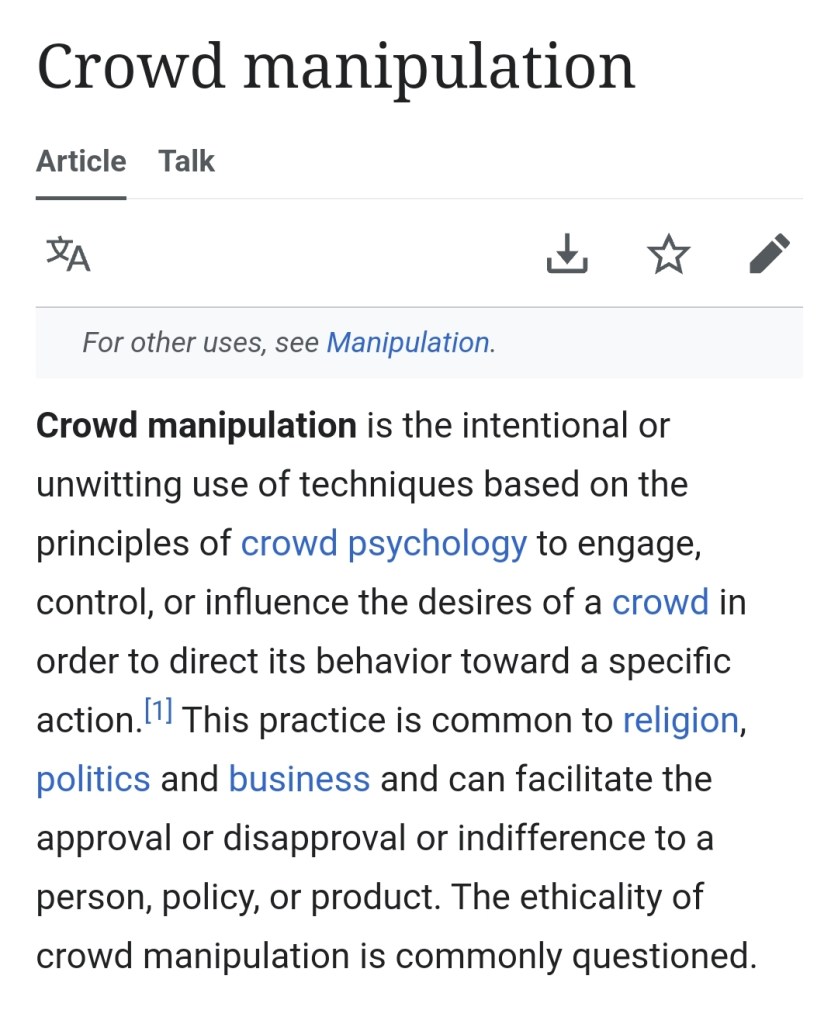The width and height of the screenshot is (838, 1024).
Task: Switch to the Talk tab
Action: tap(186, 161)
